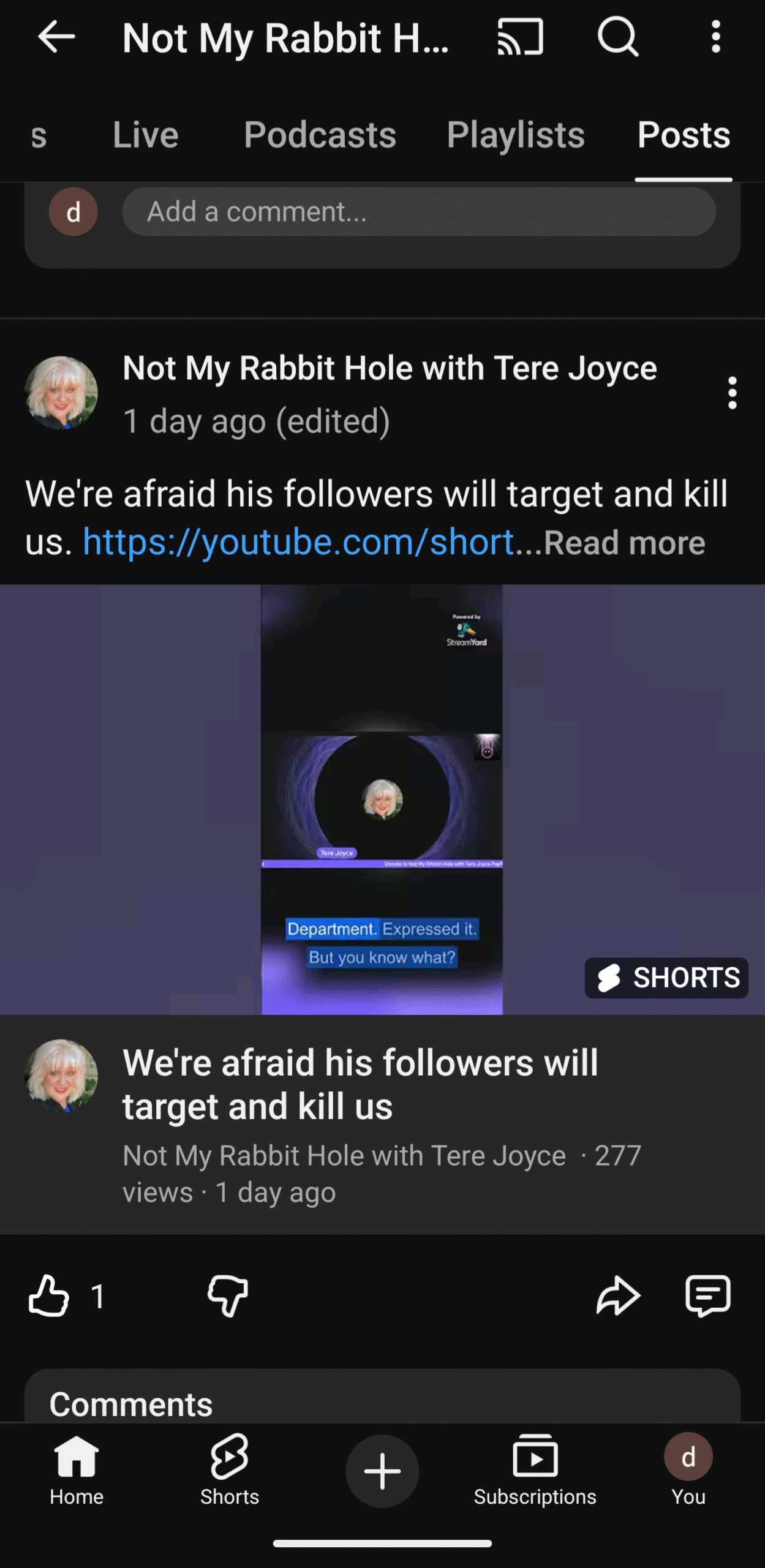Select the Posts tab
This screenshot has width=765, height=1568.
point(684,135)
